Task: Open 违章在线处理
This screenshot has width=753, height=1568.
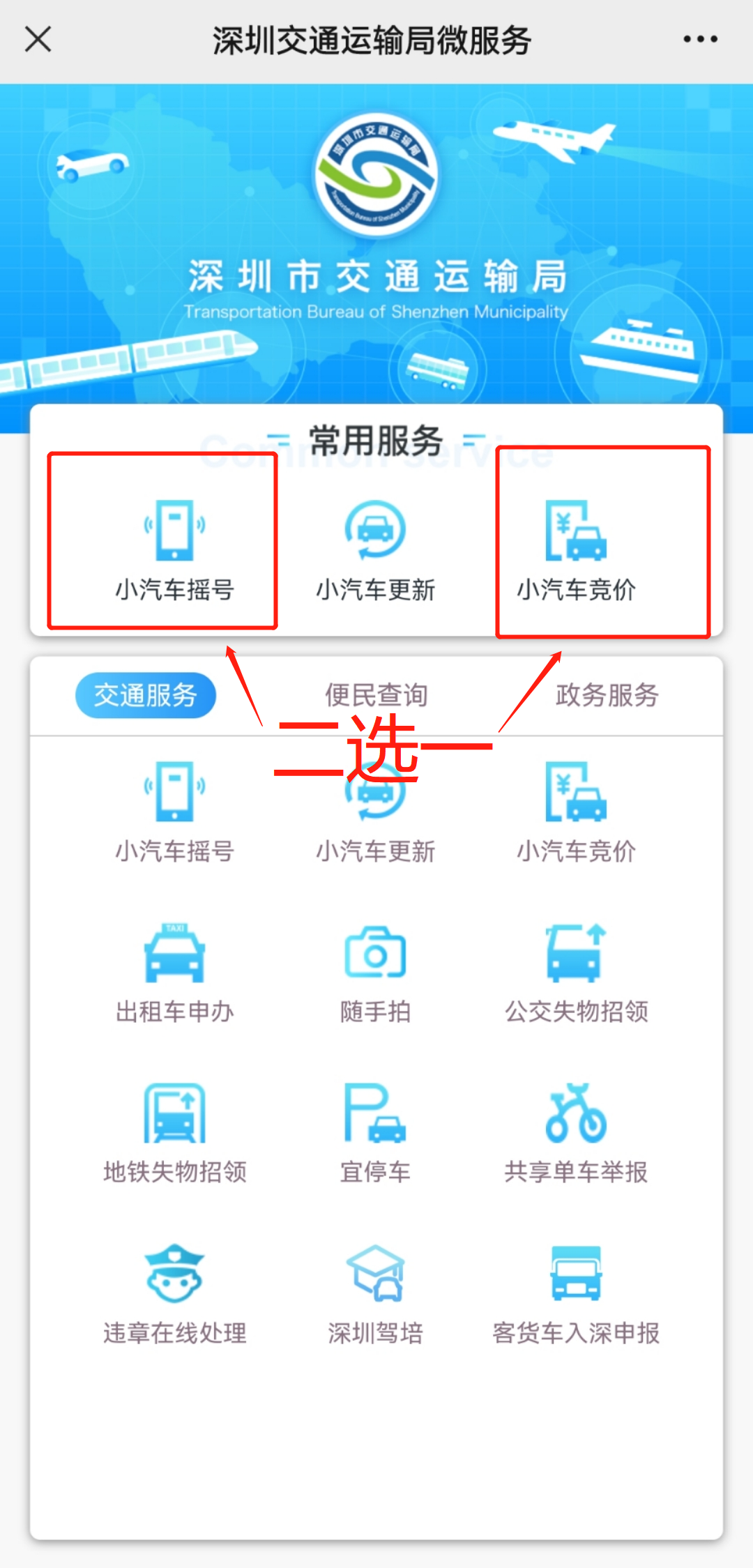Action: click(x=174, y=1294)
